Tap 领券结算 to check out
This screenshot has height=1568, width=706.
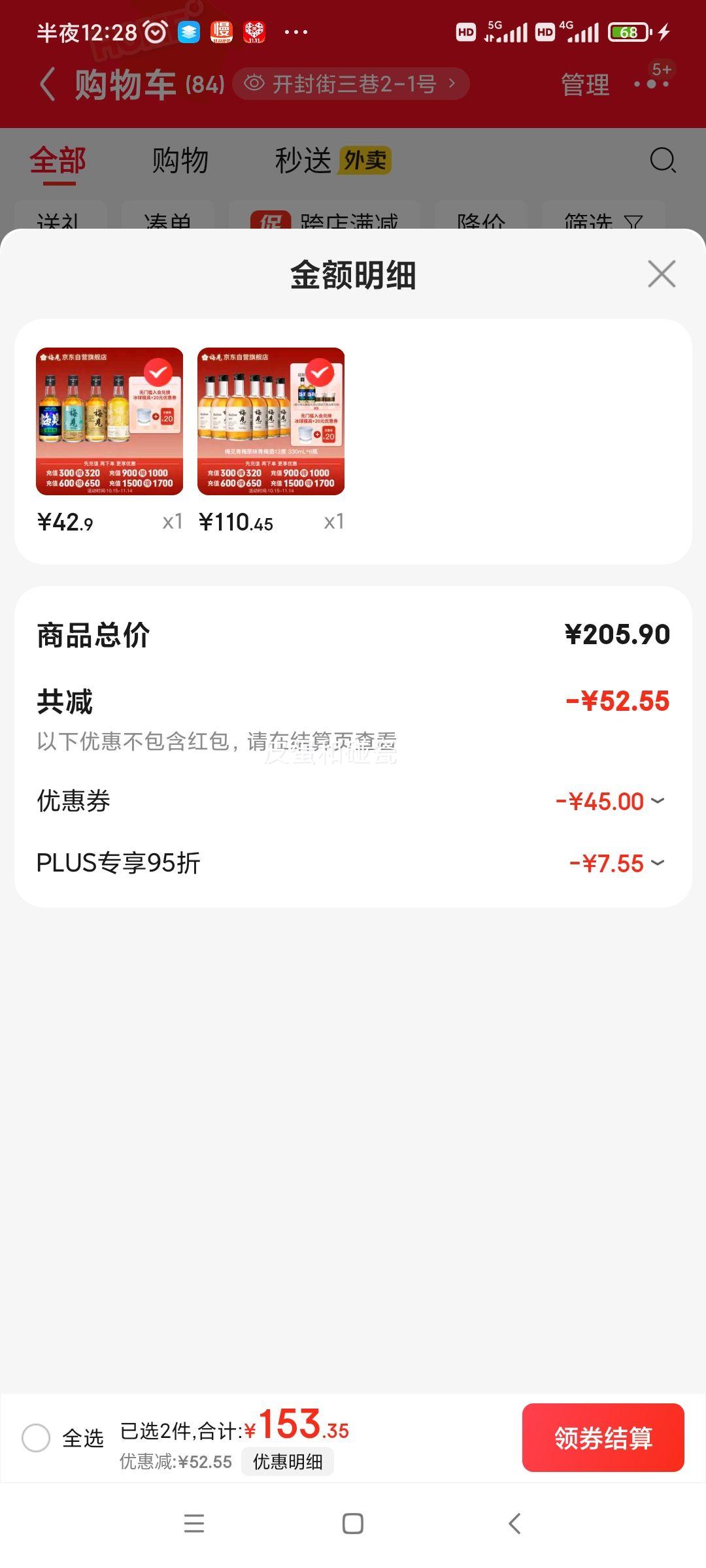(603, 1437)
